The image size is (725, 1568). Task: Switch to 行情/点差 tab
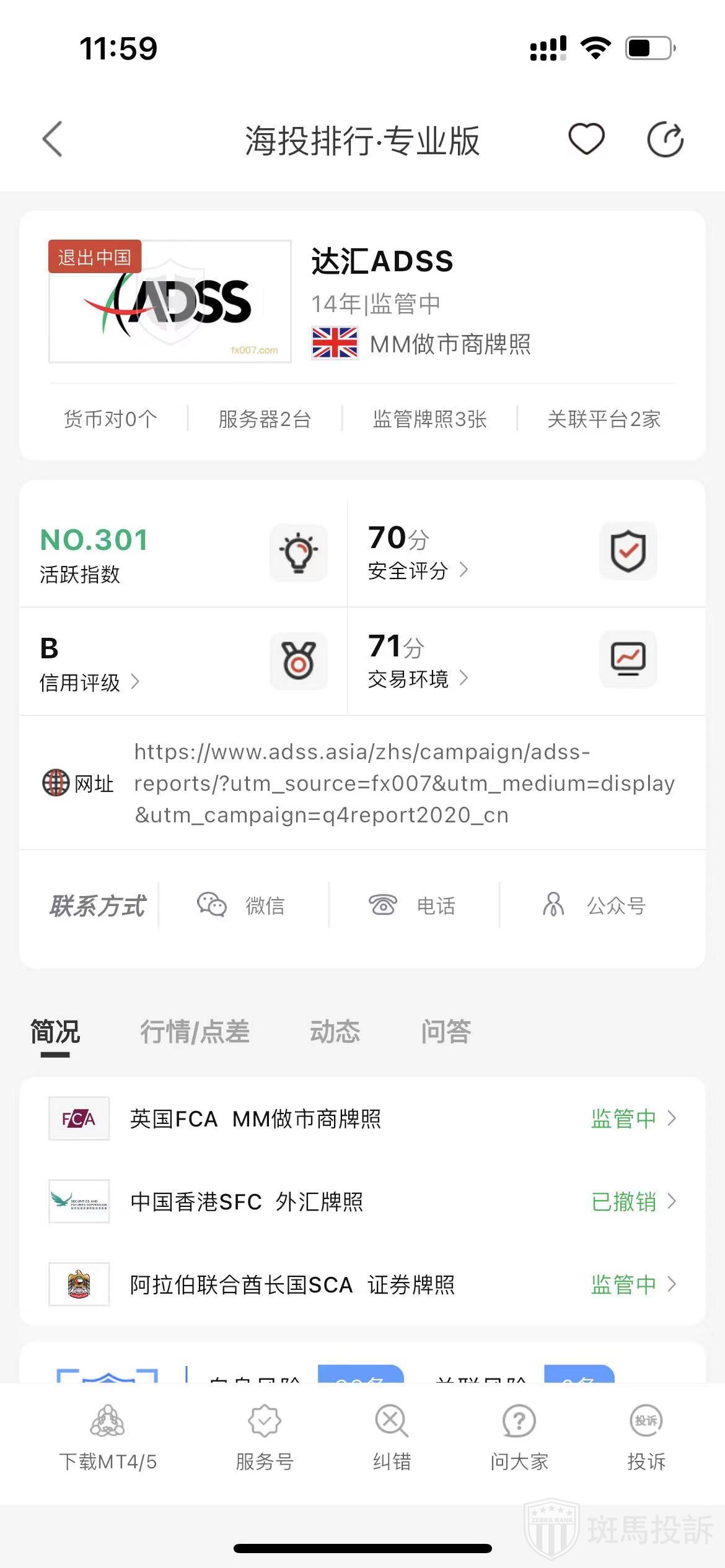pos(195,1032)
